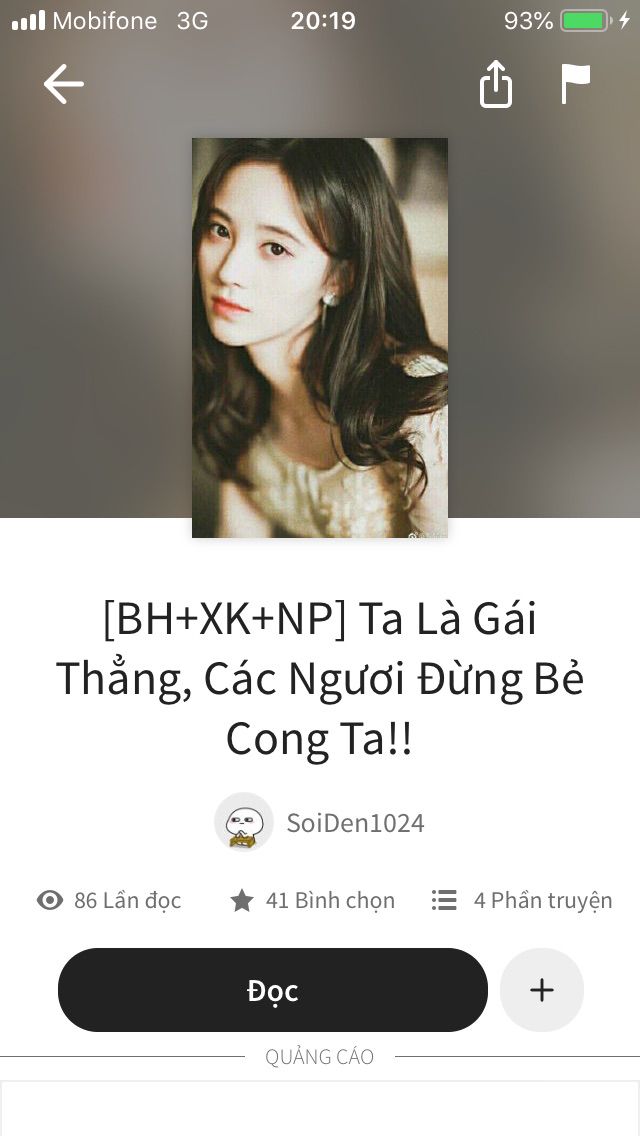Open author SoiDen1024's profile
The height and width of the screenshot is (1136, 640).
point(320,823)
